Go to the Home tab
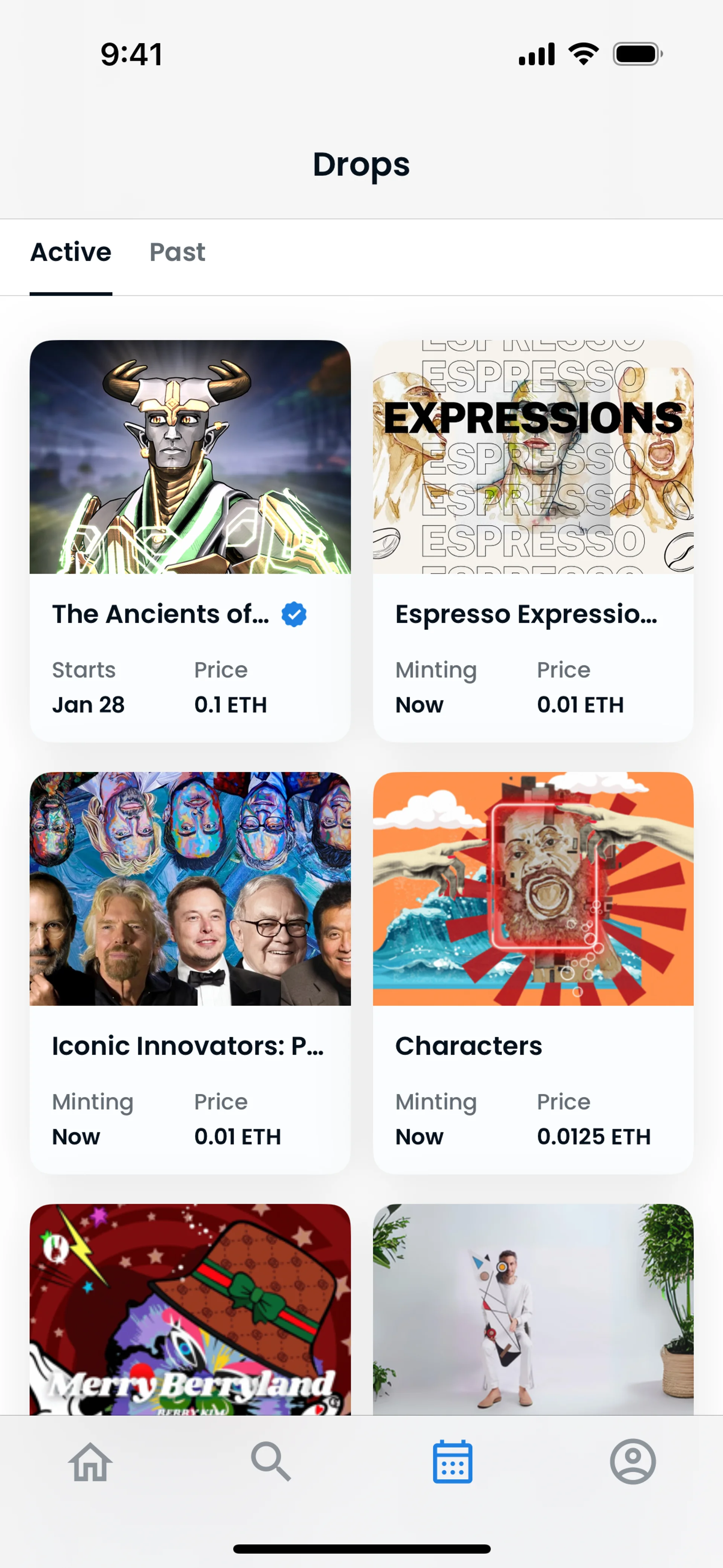Image resolution: width=723 pixels, height=1568 pixels. pyautogui.click(x=90, y=1462)
